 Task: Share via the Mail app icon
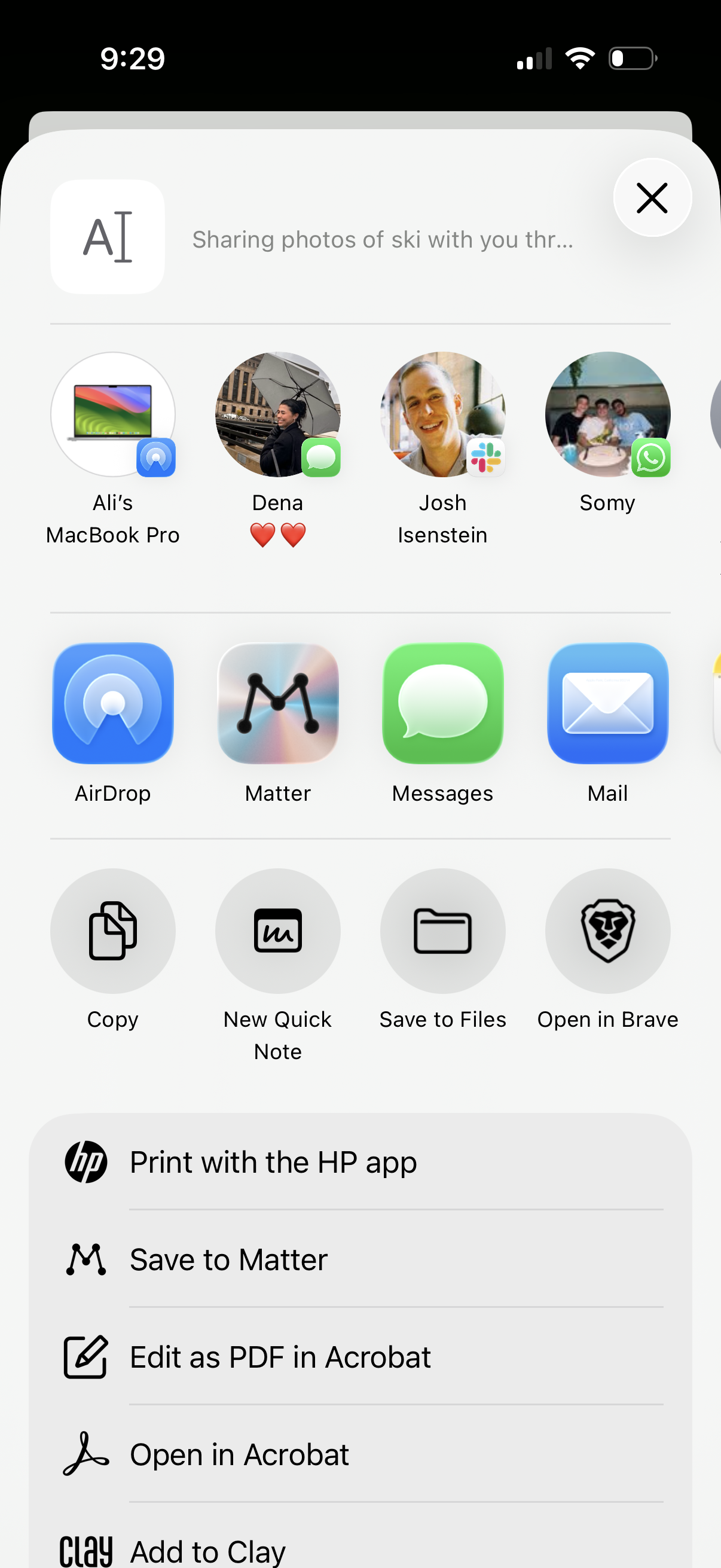click(x=607, y=704)
